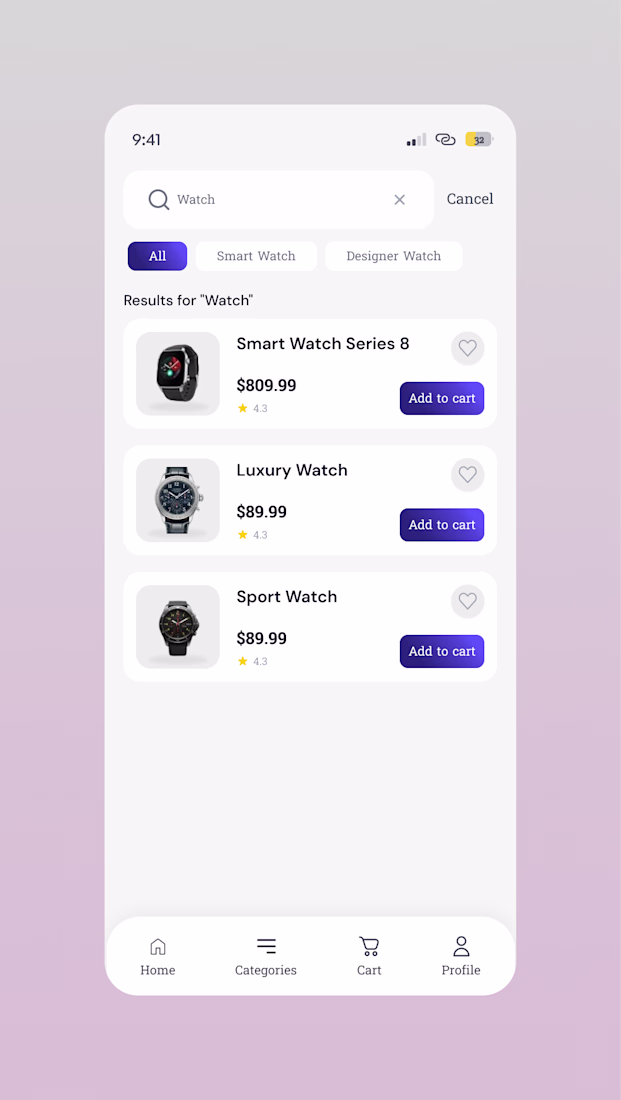The height and width of the screenshot is (1100, 621).
Task: Select the All filter chip
Action: pyautogui.click(x=157, y=256)
